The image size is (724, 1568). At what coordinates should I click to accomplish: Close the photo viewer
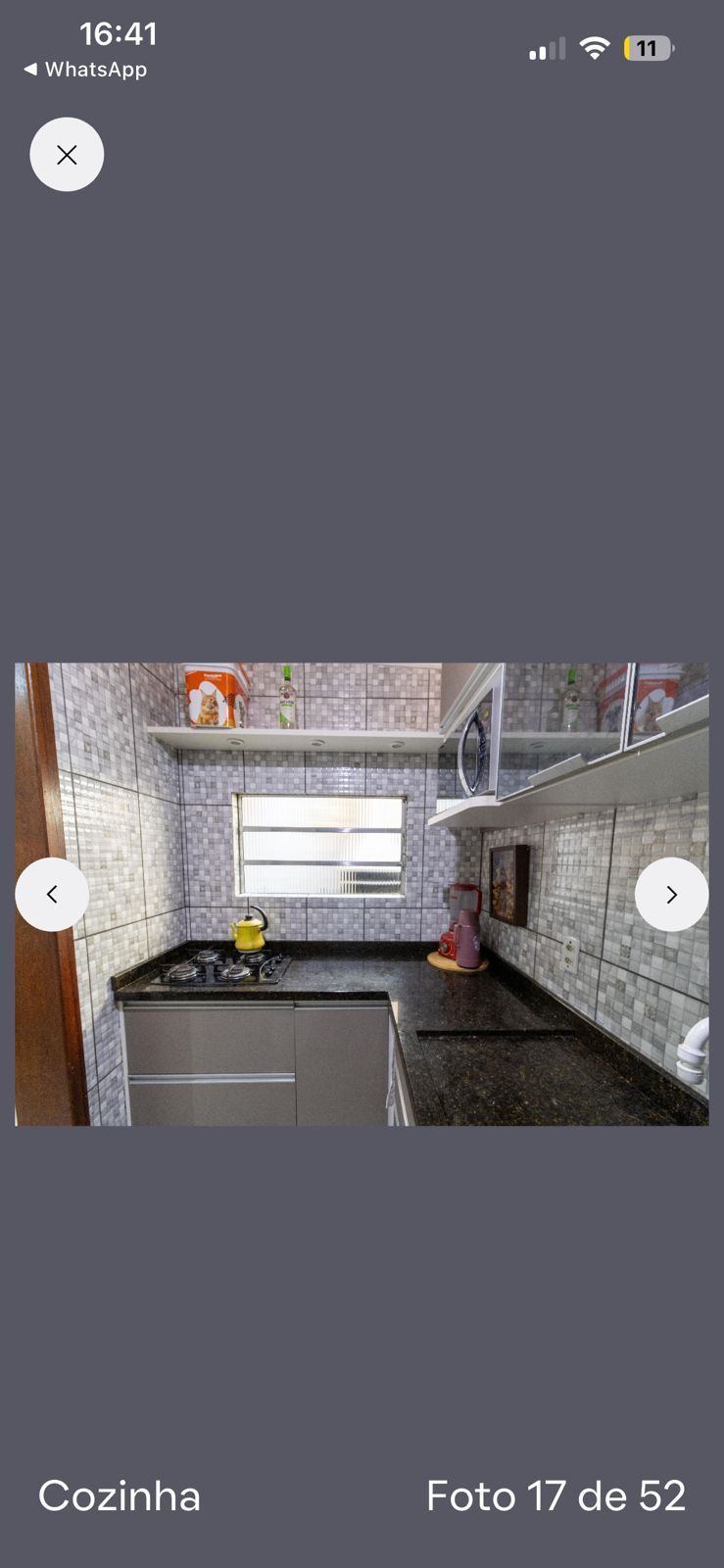[x=67, y=155]
